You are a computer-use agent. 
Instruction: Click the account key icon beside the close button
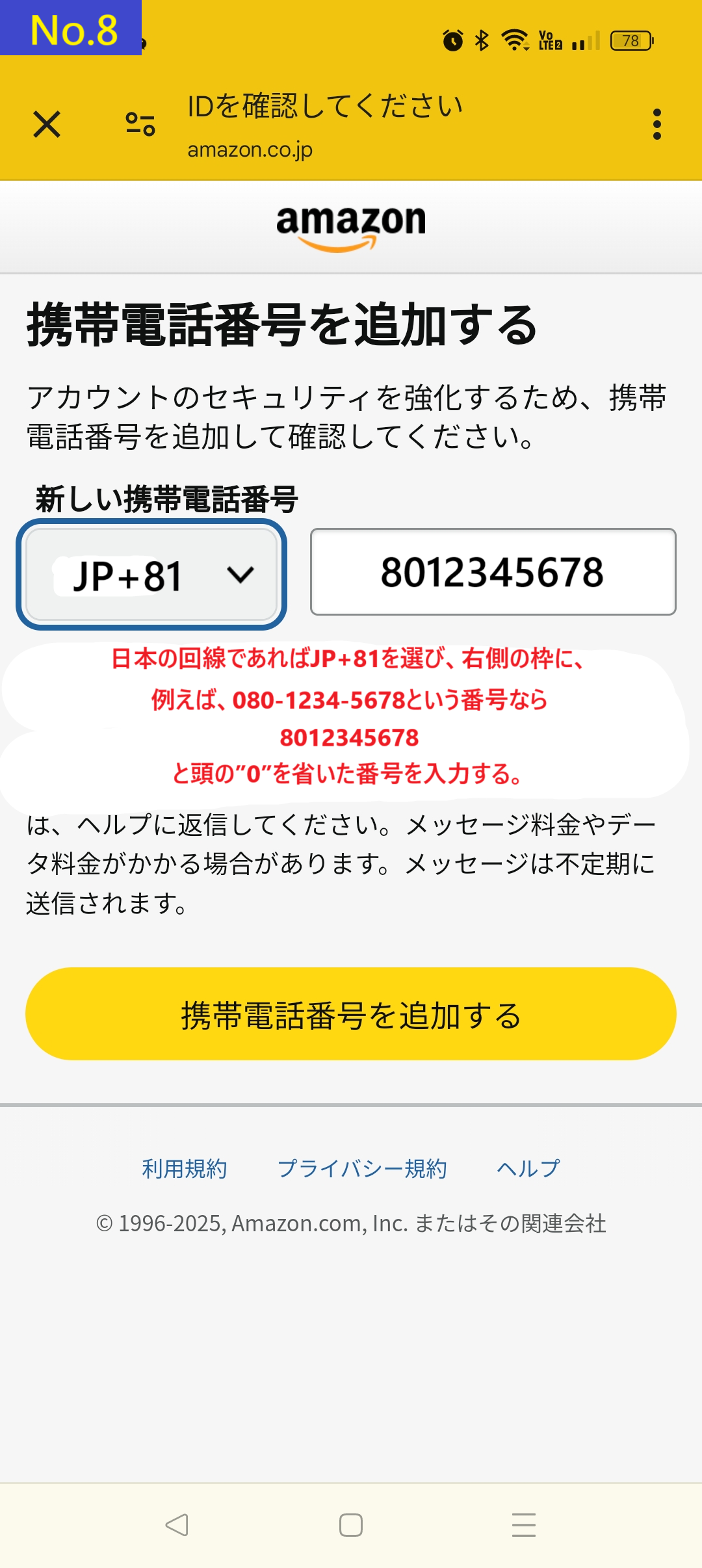click(138, 124)
